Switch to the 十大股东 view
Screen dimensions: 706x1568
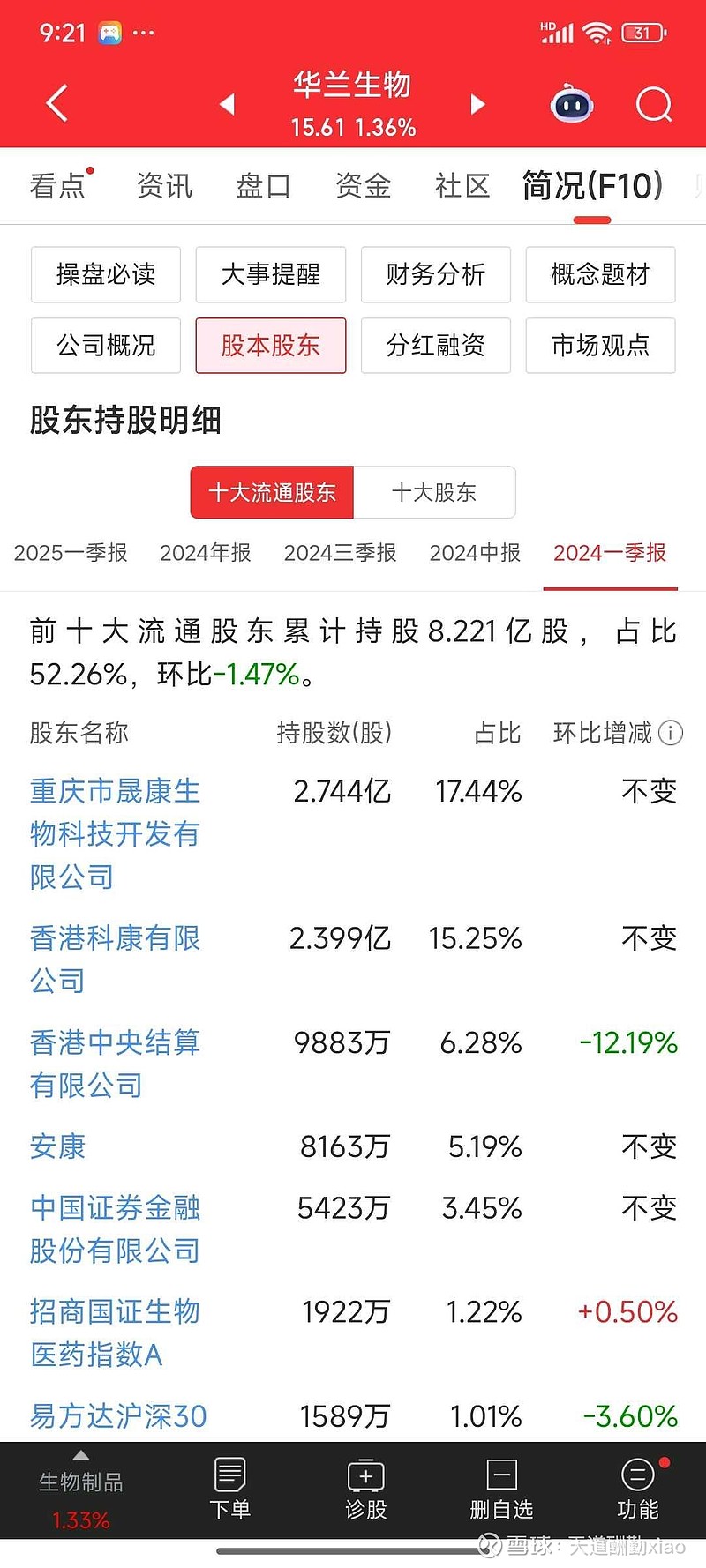[x=436, y=492]
